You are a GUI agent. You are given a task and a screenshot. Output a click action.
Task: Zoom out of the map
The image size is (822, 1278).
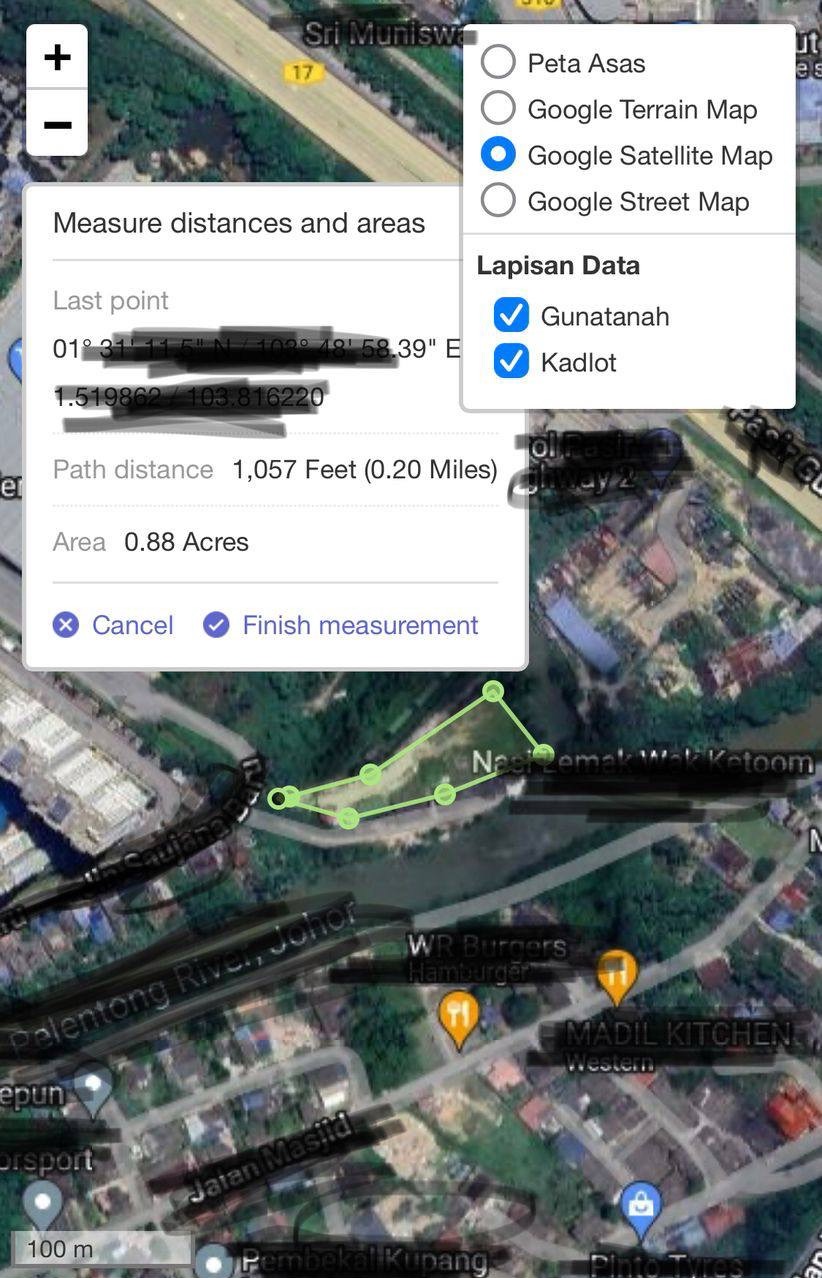[x=57, y=124]
